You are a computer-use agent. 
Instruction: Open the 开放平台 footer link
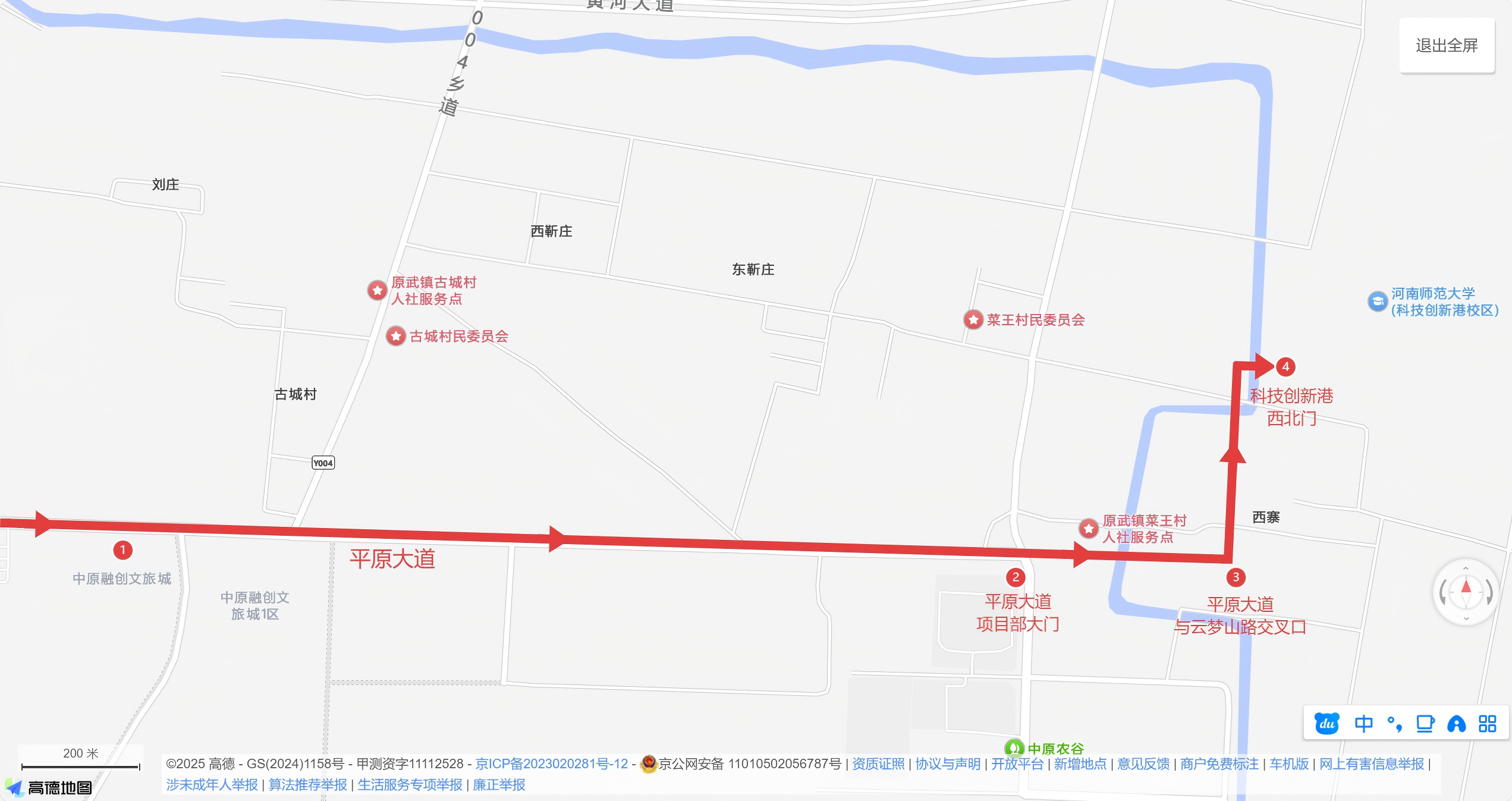[1017, 764]
